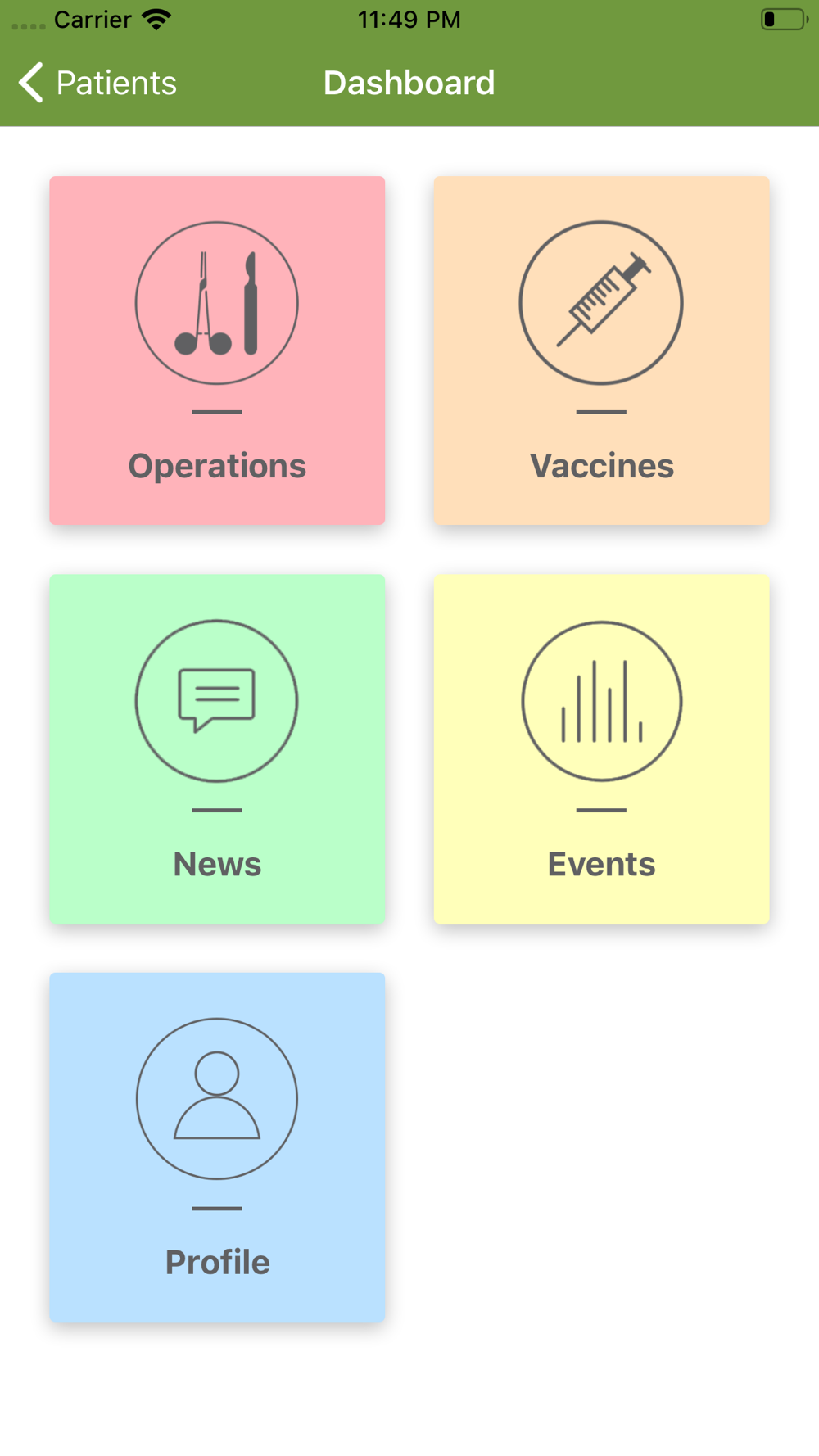Image resolution: width=819 pixels, height=1456 pixels.
Task: Select the Events tile
Action: click(601, 748)
